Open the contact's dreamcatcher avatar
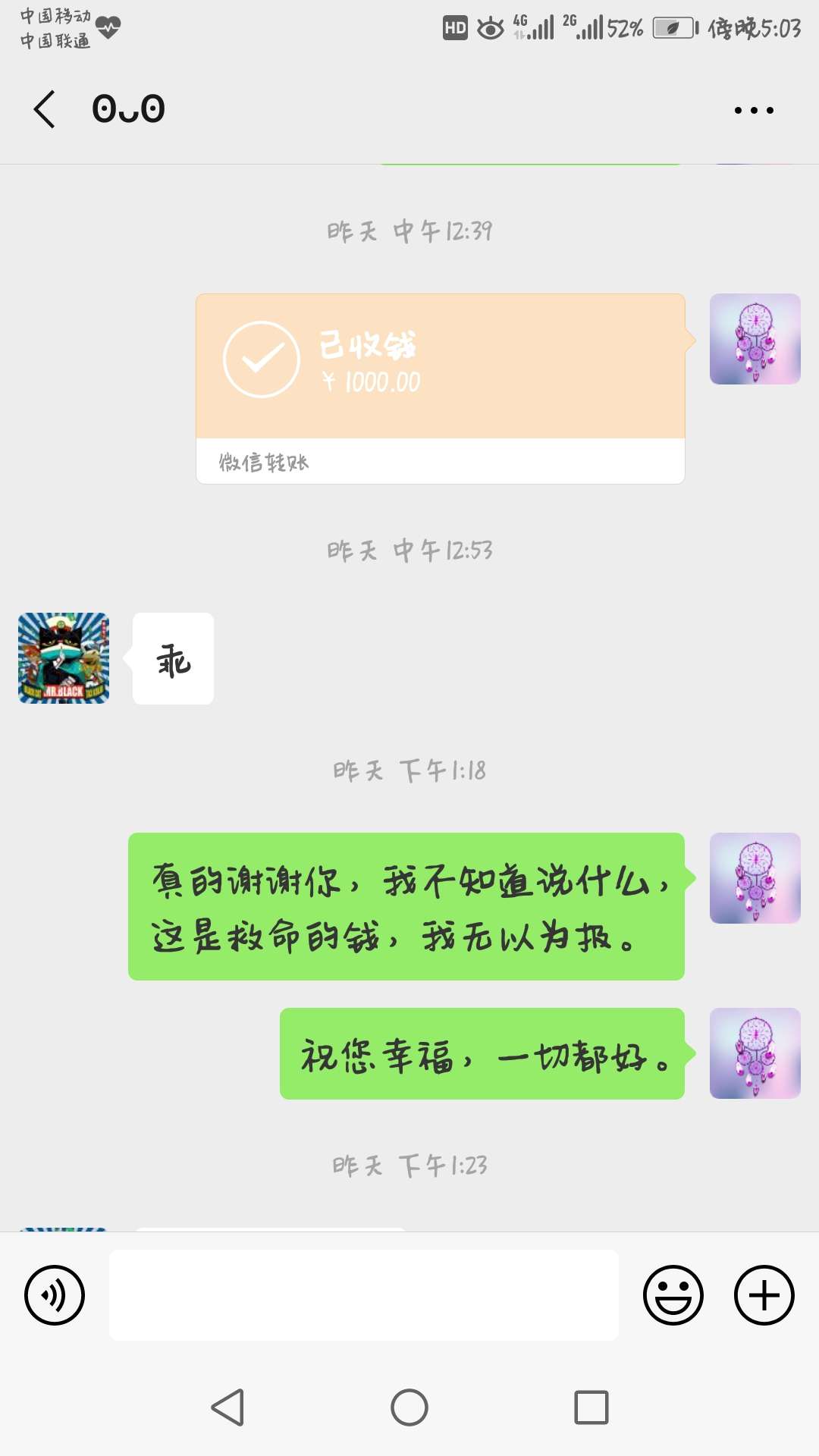The height and width of the screenshot is (1456, 819). click(x=755, y=340)
